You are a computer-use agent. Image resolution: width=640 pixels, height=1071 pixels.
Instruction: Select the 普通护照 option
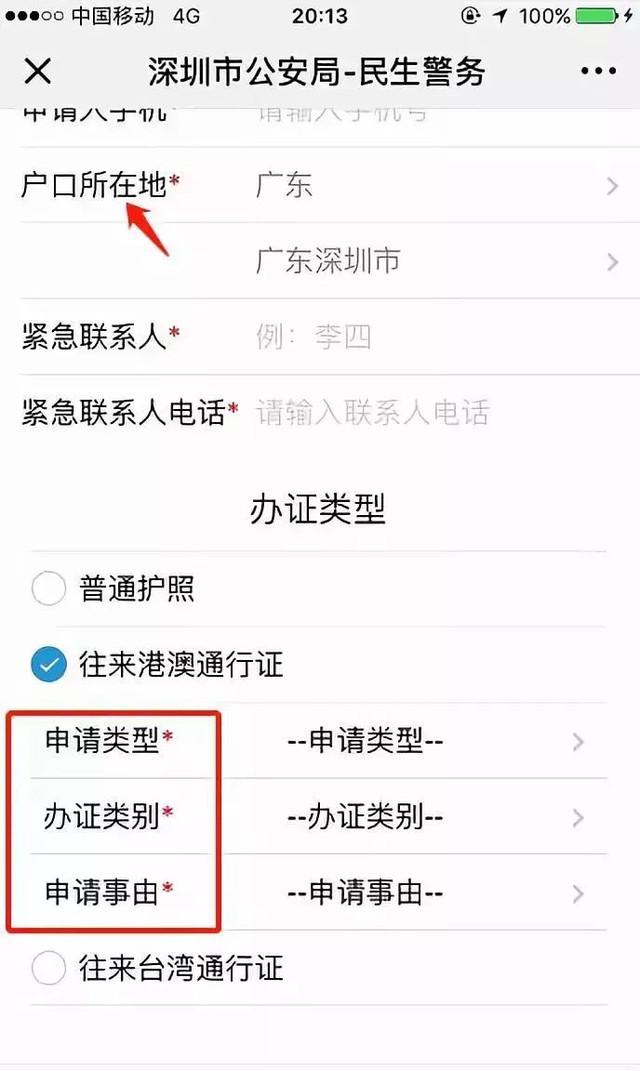(49, 589)
